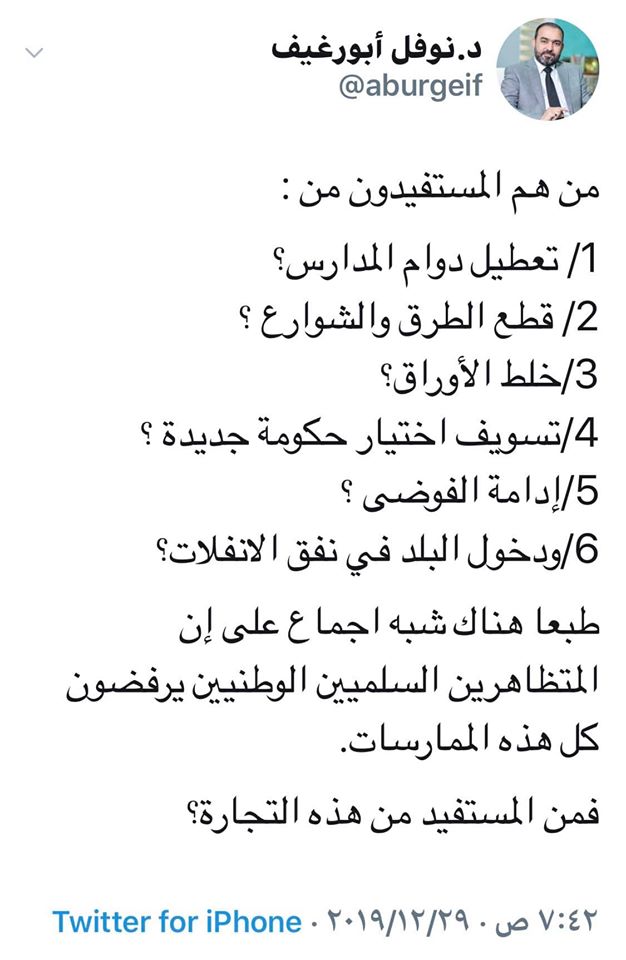The image size is (626, 960).
Task: Open the @aburgeif profile handle
Action: (412, 88)
